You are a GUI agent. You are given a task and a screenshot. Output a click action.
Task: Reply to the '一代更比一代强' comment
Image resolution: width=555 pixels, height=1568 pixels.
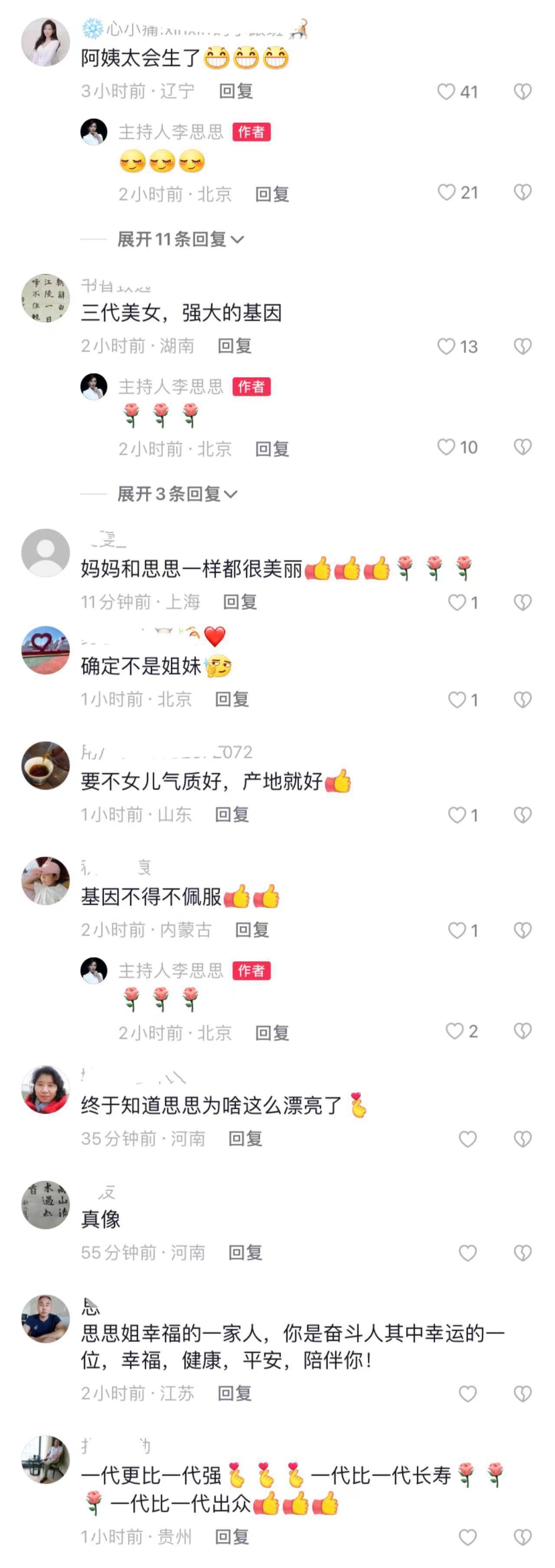232,1537
